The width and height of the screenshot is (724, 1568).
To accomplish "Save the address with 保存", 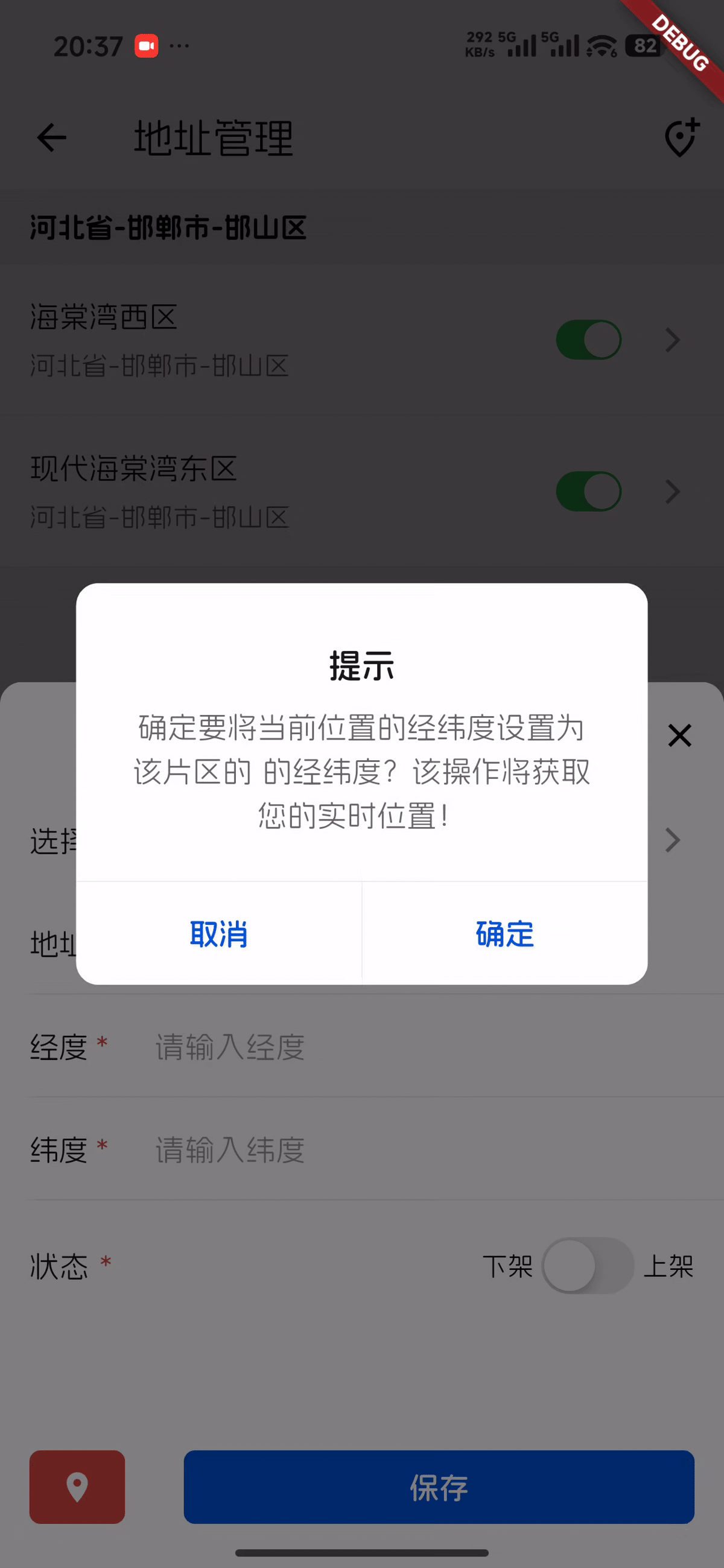I will point(439,1487).
